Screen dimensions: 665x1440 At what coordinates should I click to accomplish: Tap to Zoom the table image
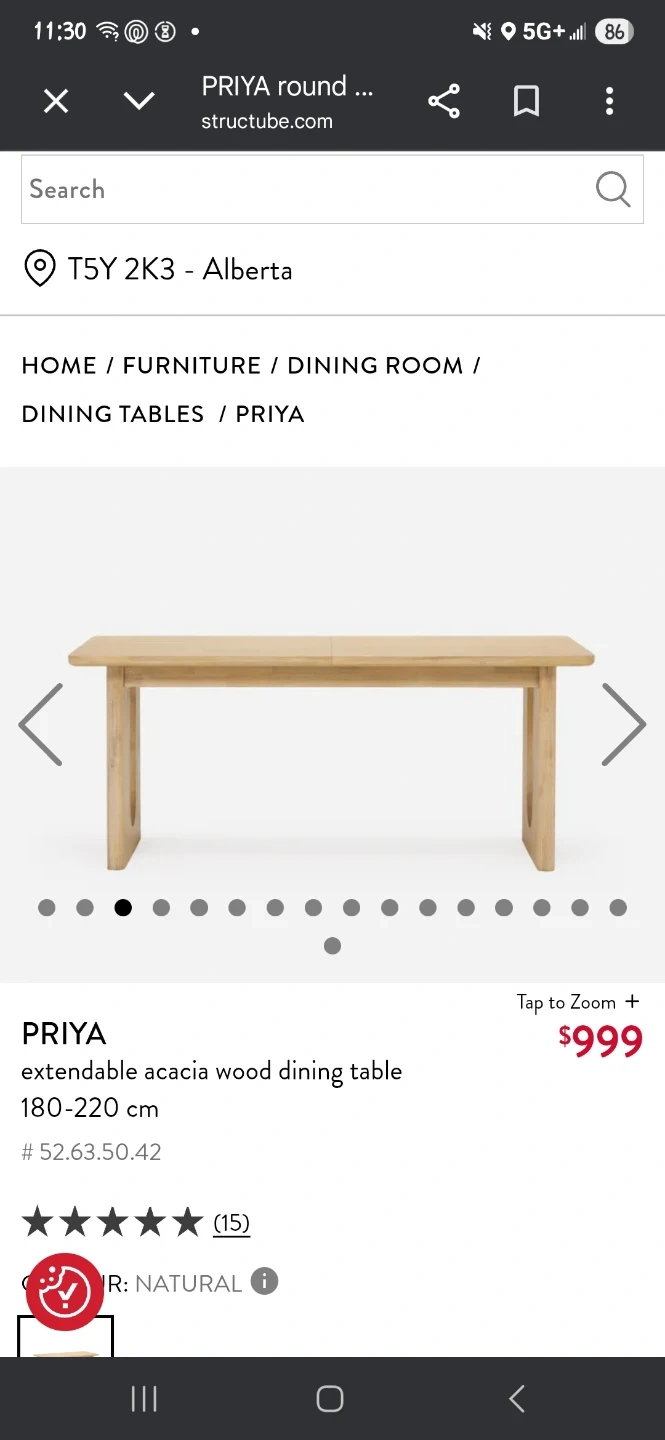point(577,1002)
